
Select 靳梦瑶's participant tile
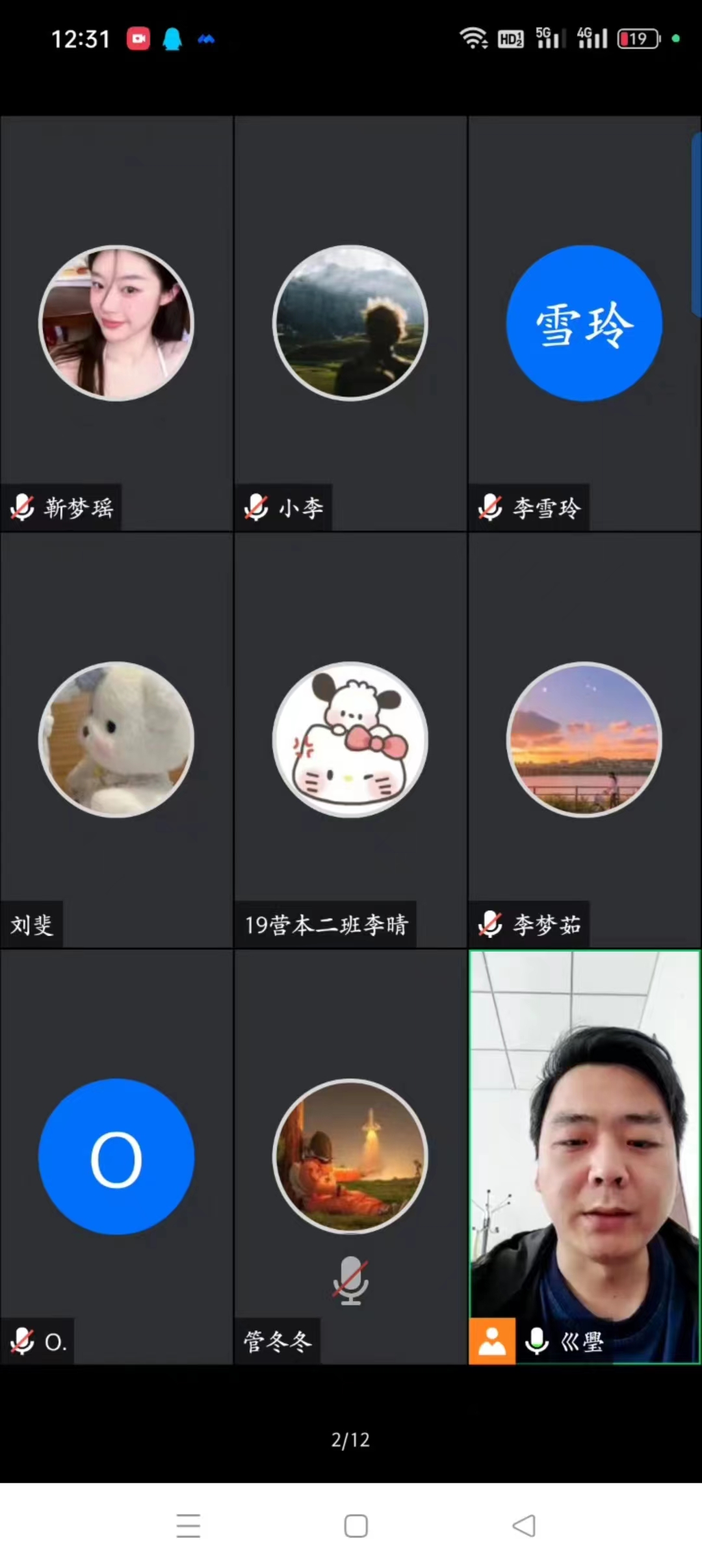click(116, 324)
